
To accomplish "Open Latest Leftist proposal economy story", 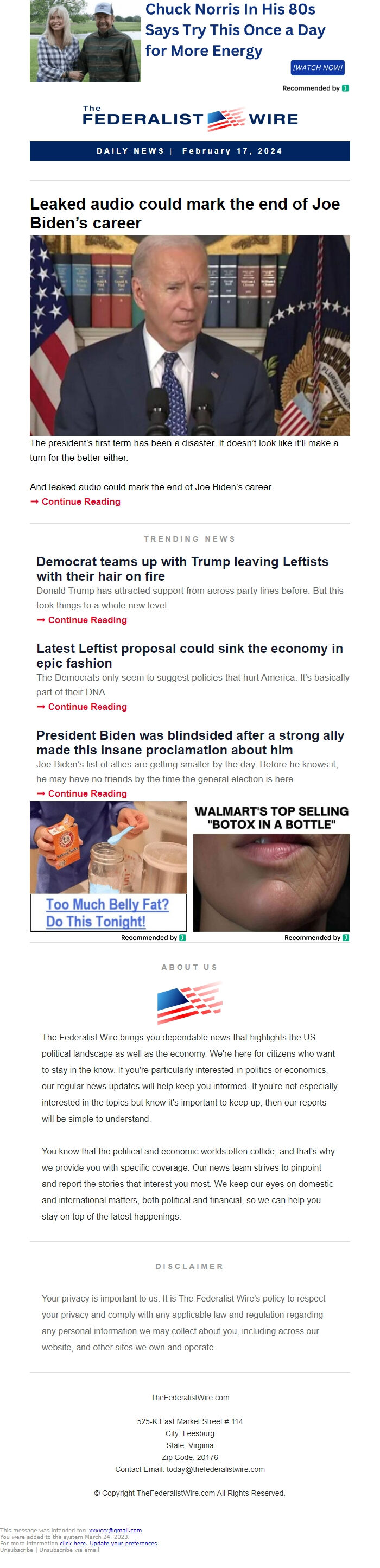I will (x=189, y=656).
